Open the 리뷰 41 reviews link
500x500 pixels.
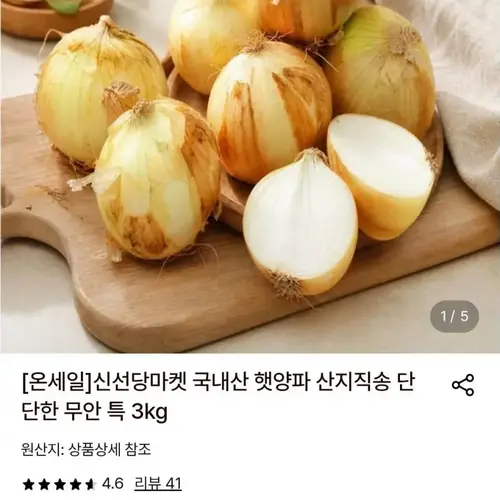tap(158, 484)
